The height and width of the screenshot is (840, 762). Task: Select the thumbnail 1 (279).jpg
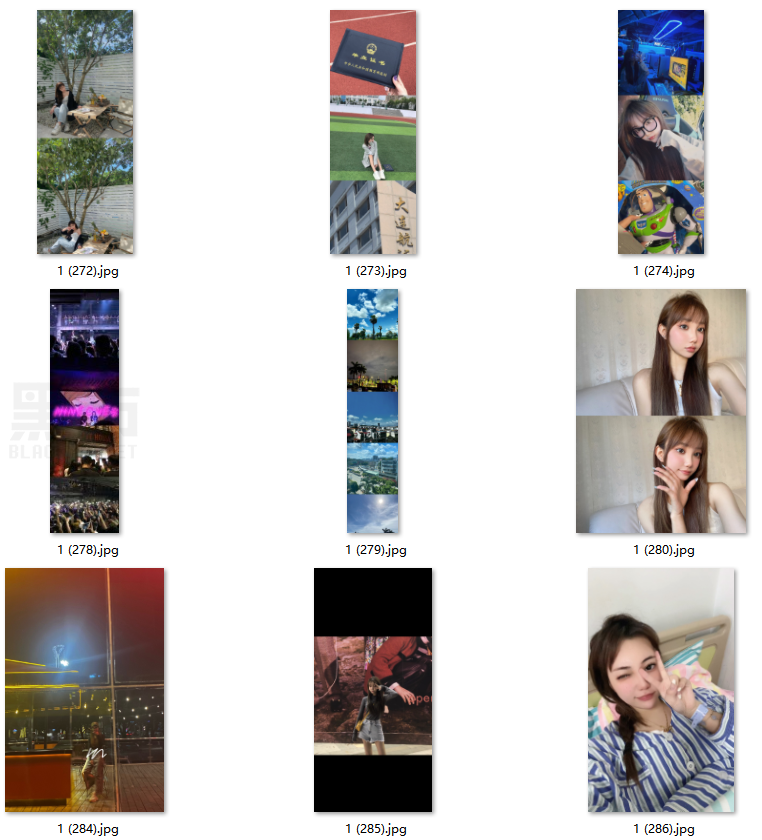pyautogui.click(x=373, y=411)
